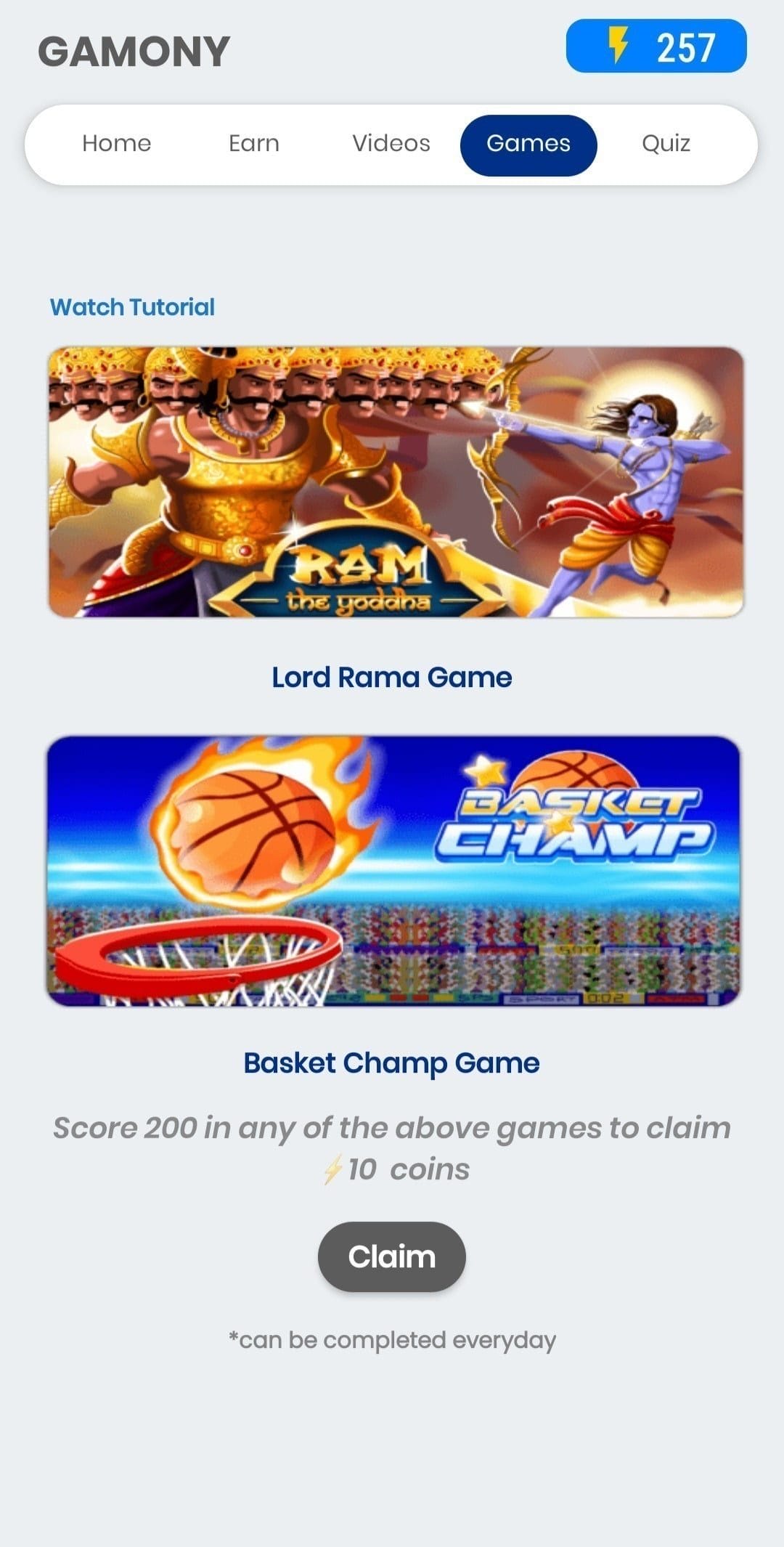Viewport: 784px width, 1547px height.
Task: Play the Basket Champ Game banner
Action: 393,871
